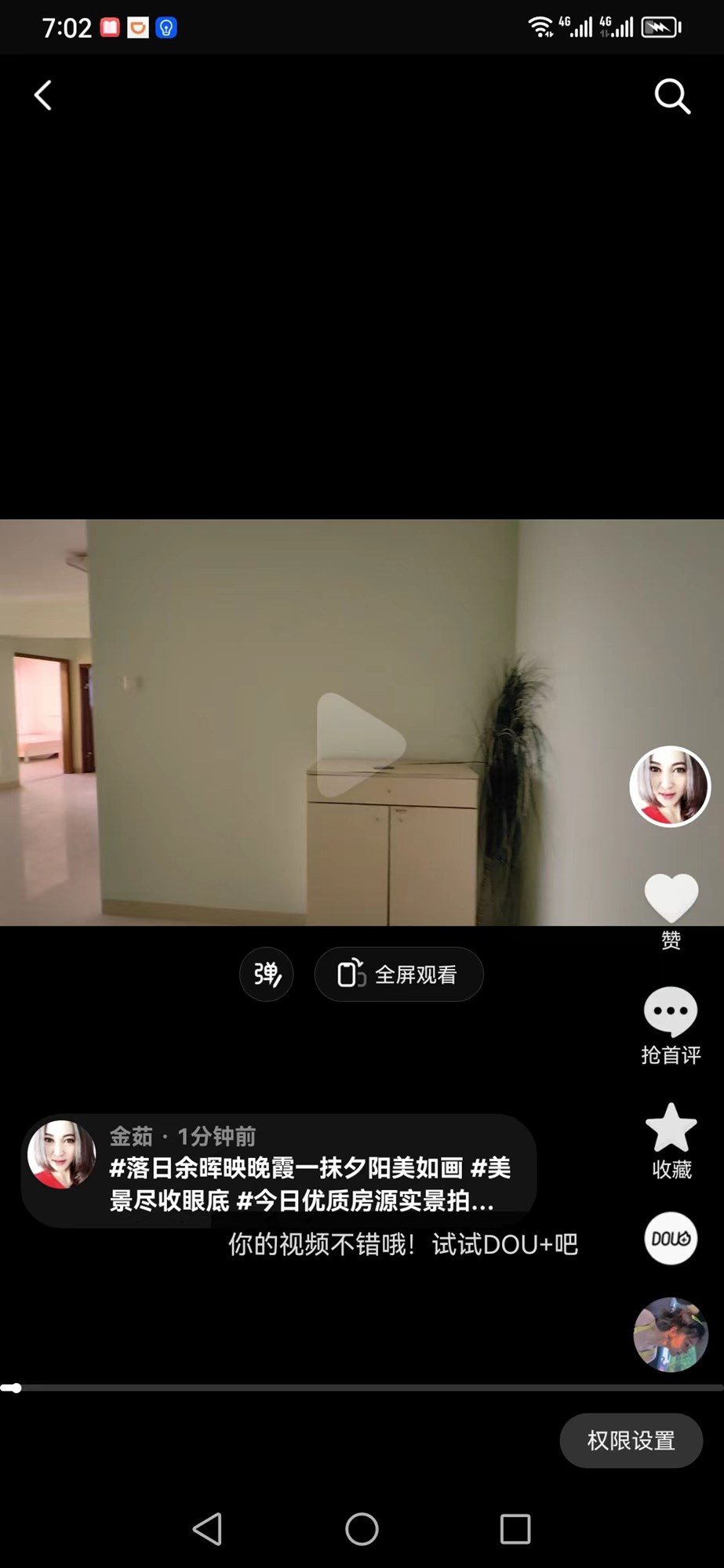
Task: Seek along the video progress bar
Action: (361, 1388)
